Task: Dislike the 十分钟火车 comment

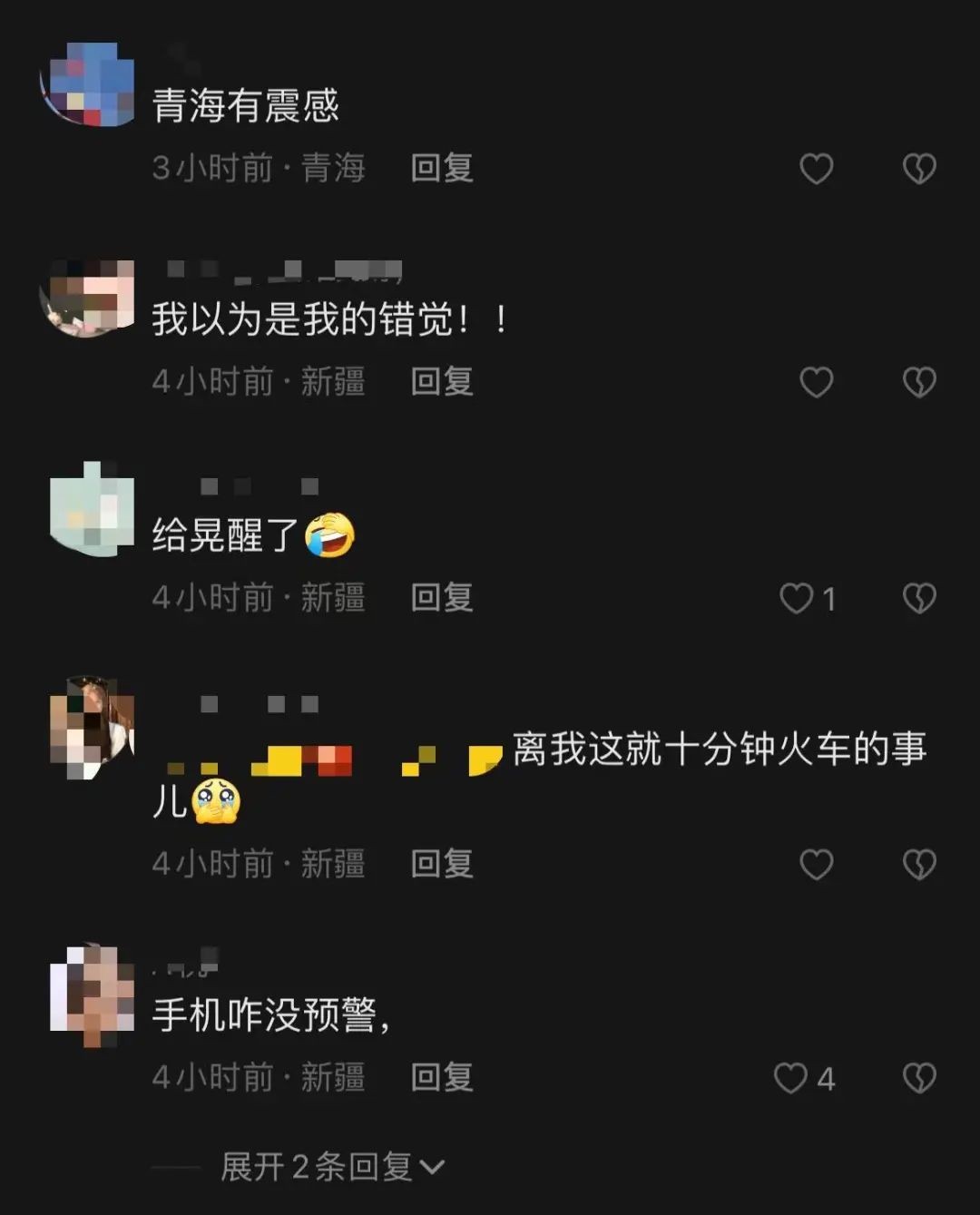Action: click(919, 864)
